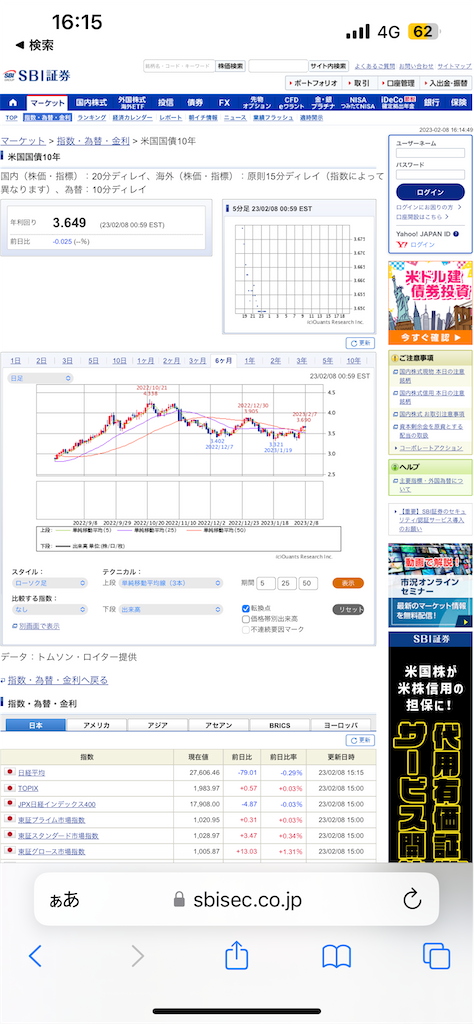The image size is (474, 1024).
Task: Show all open Safari tabs
Action: [436, 956]
